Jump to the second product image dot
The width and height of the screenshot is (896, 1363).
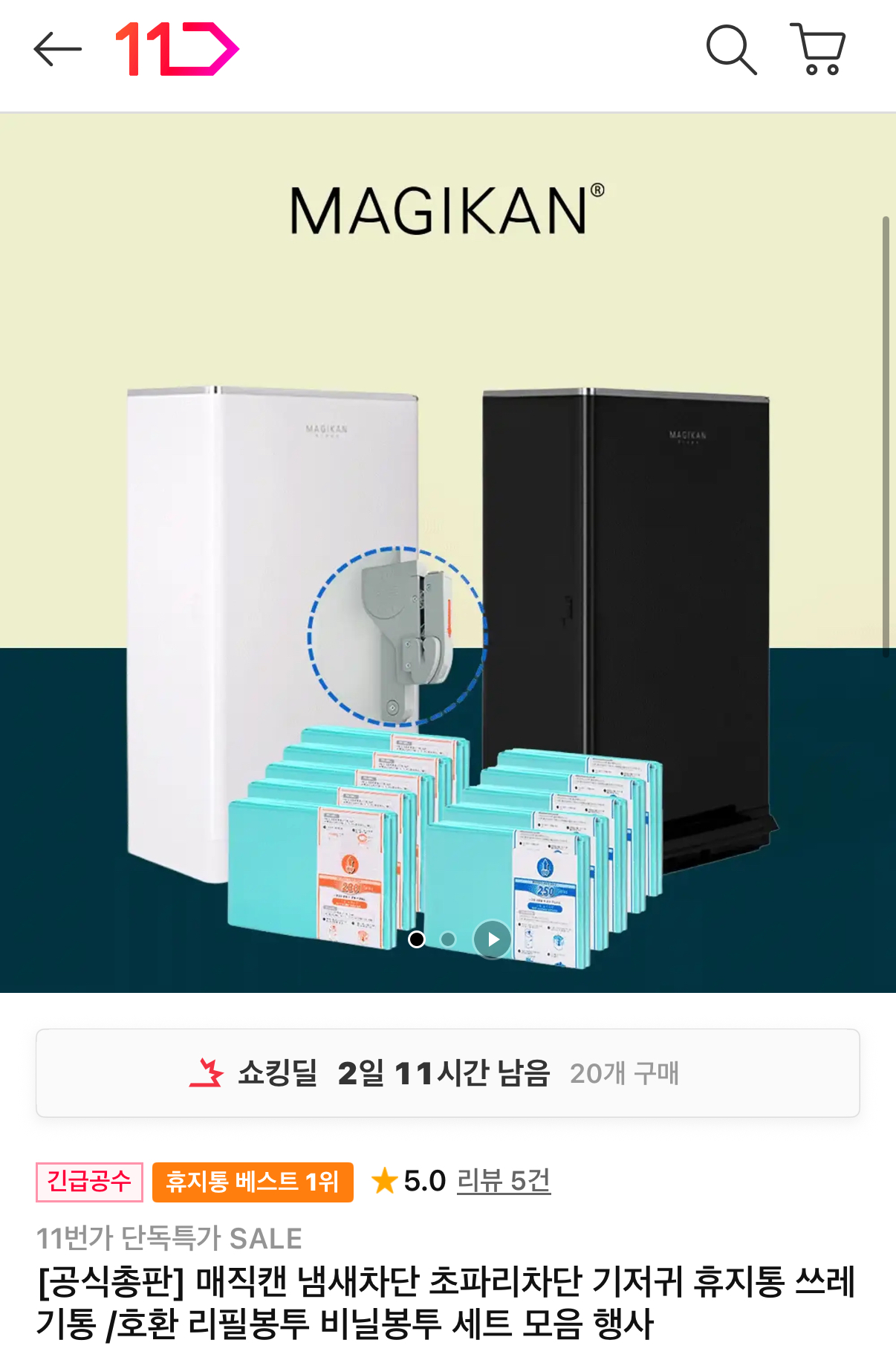448,939
